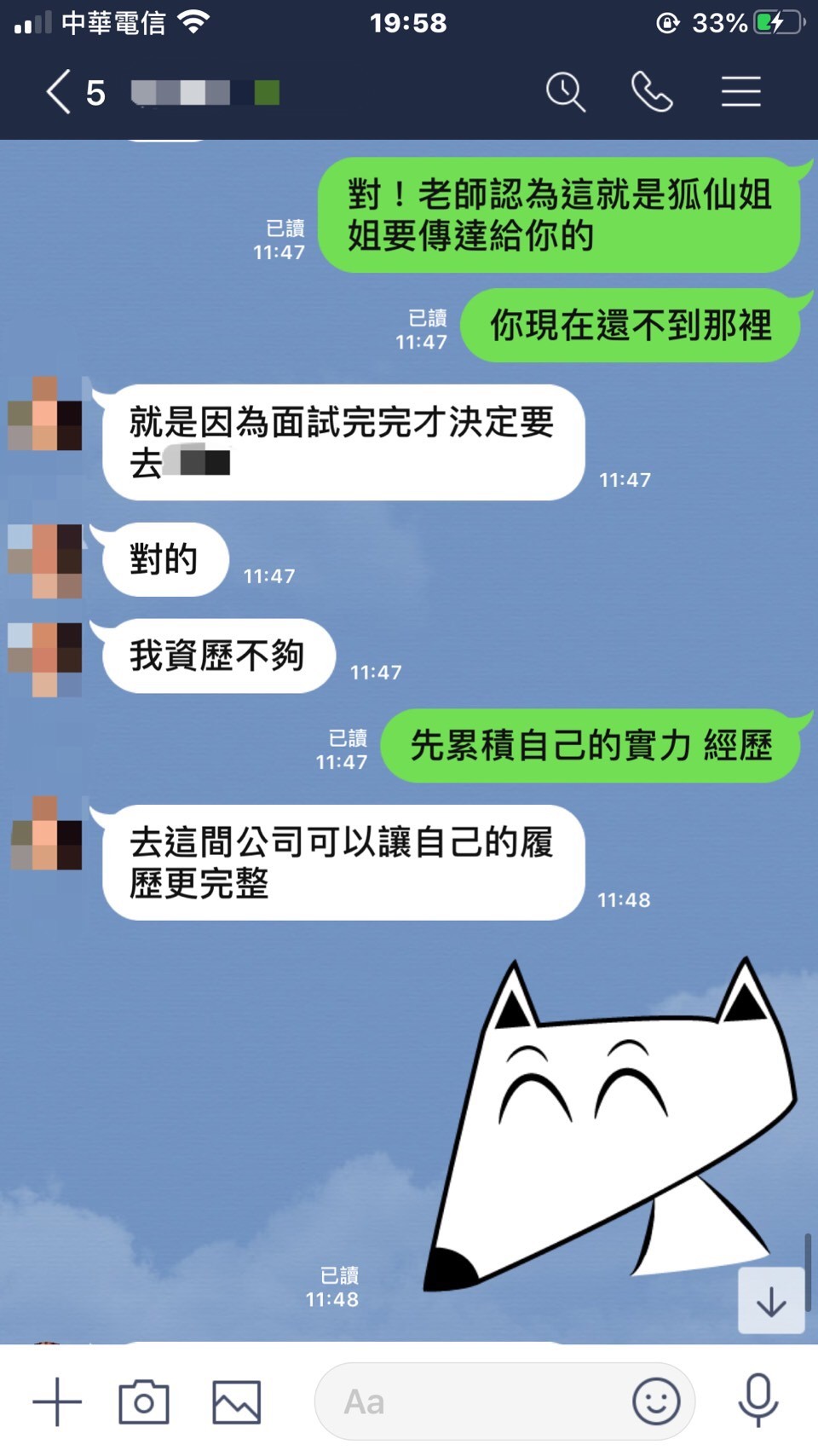Go back to the chat list
Viewport: 818px width, 1456px height.
coord(58,92)
